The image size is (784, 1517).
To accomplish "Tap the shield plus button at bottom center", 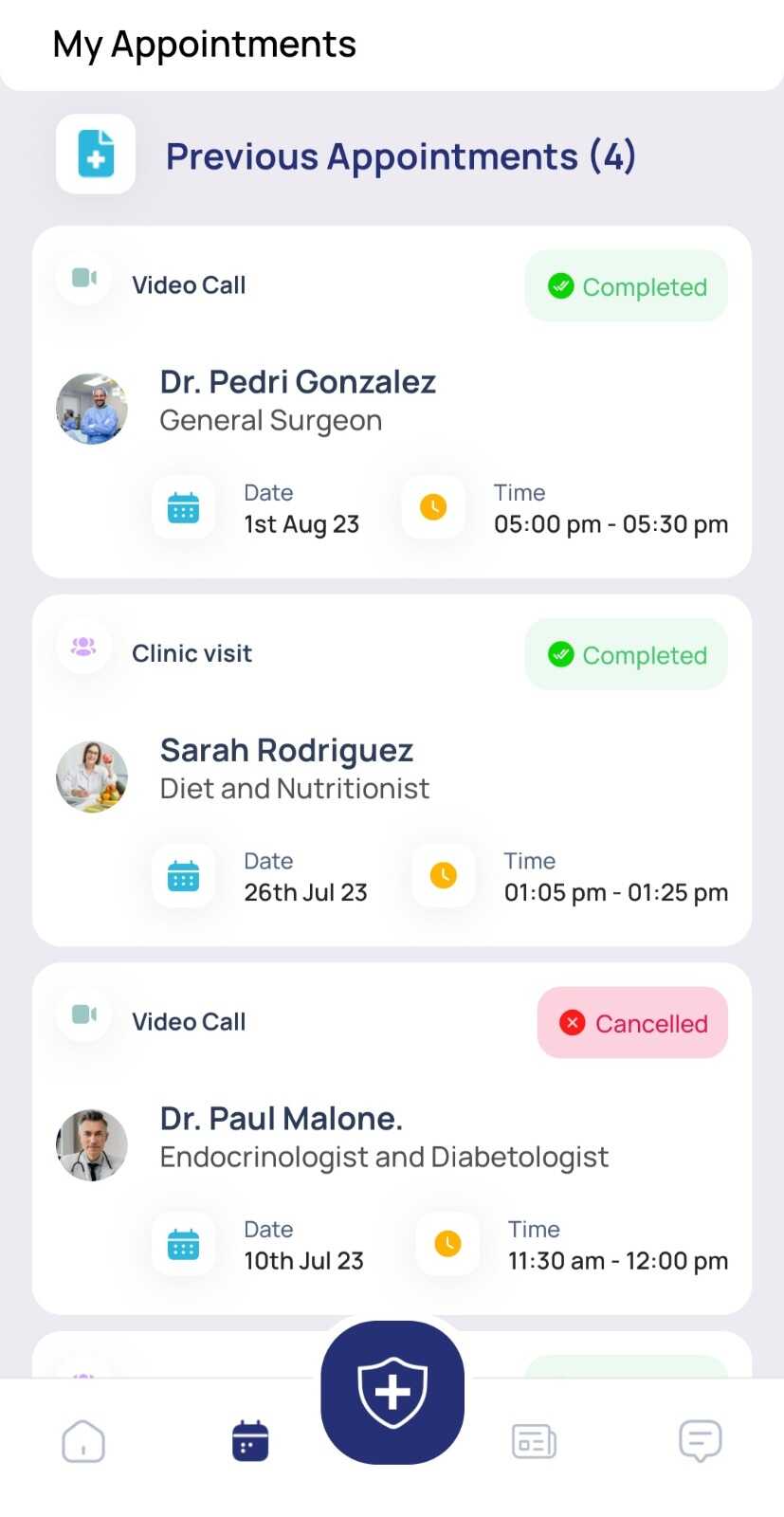I will 392,1391.
